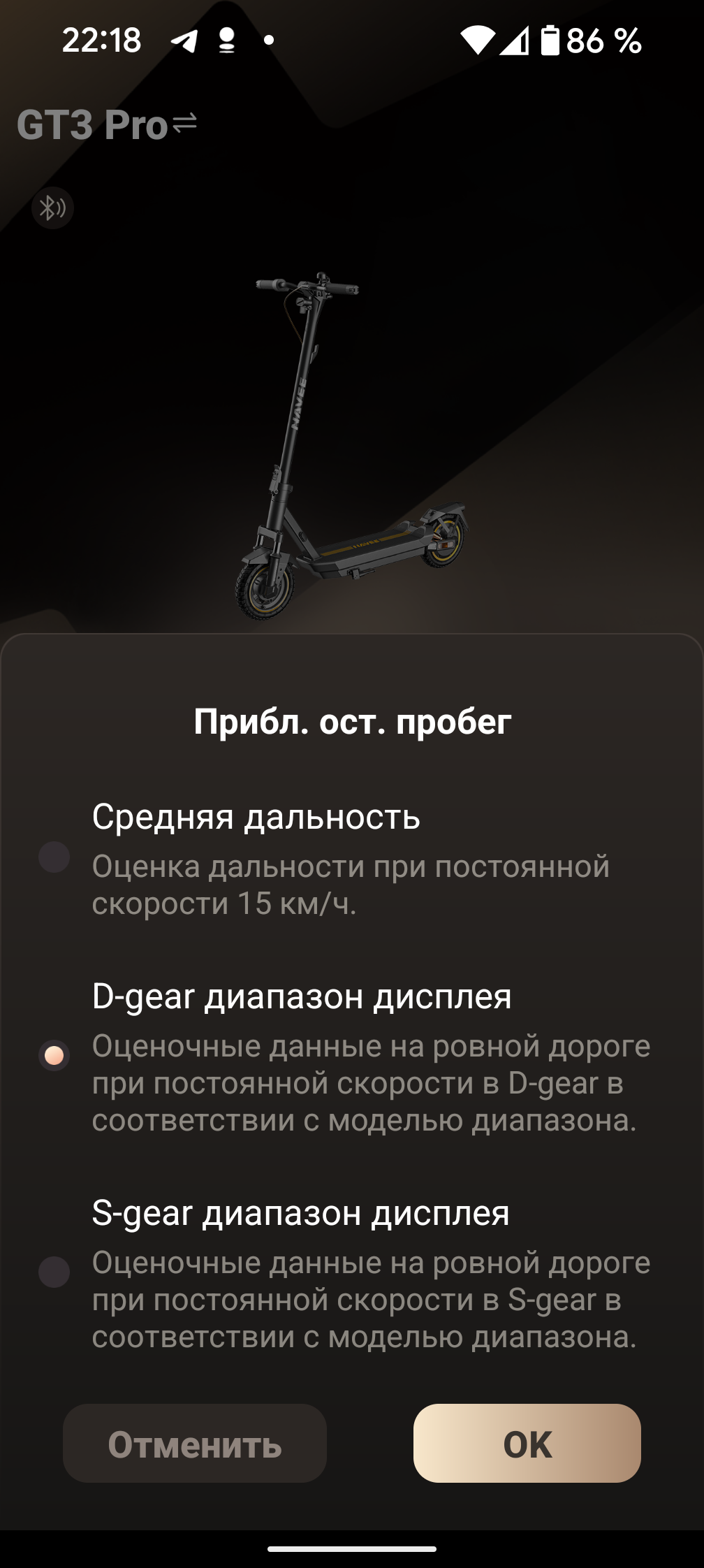Select S-gear диапазон дисплея option
Screen dimensions: 704x1568
click(x=54, y=1272)
